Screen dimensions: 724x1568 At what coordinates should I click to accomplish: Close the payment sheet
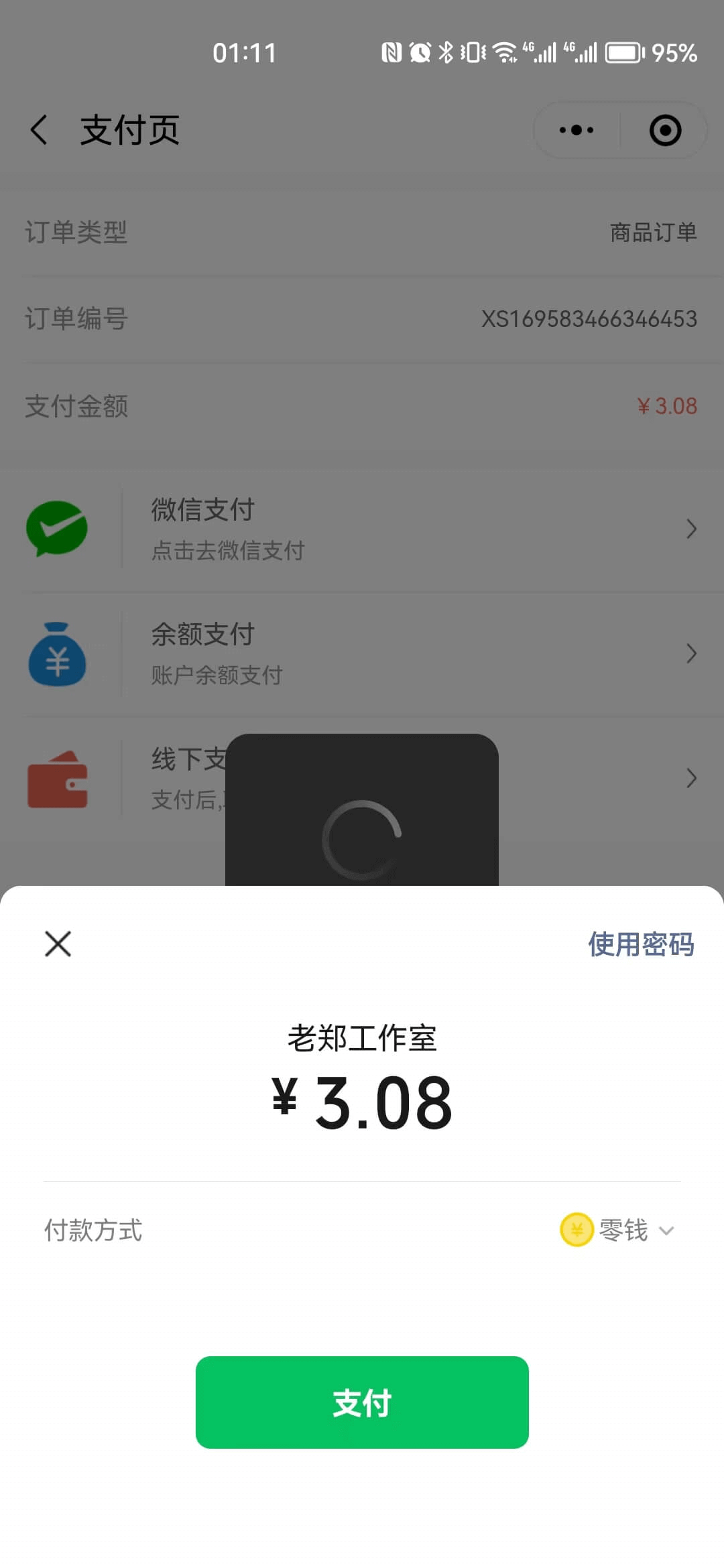tap(58, 943)
